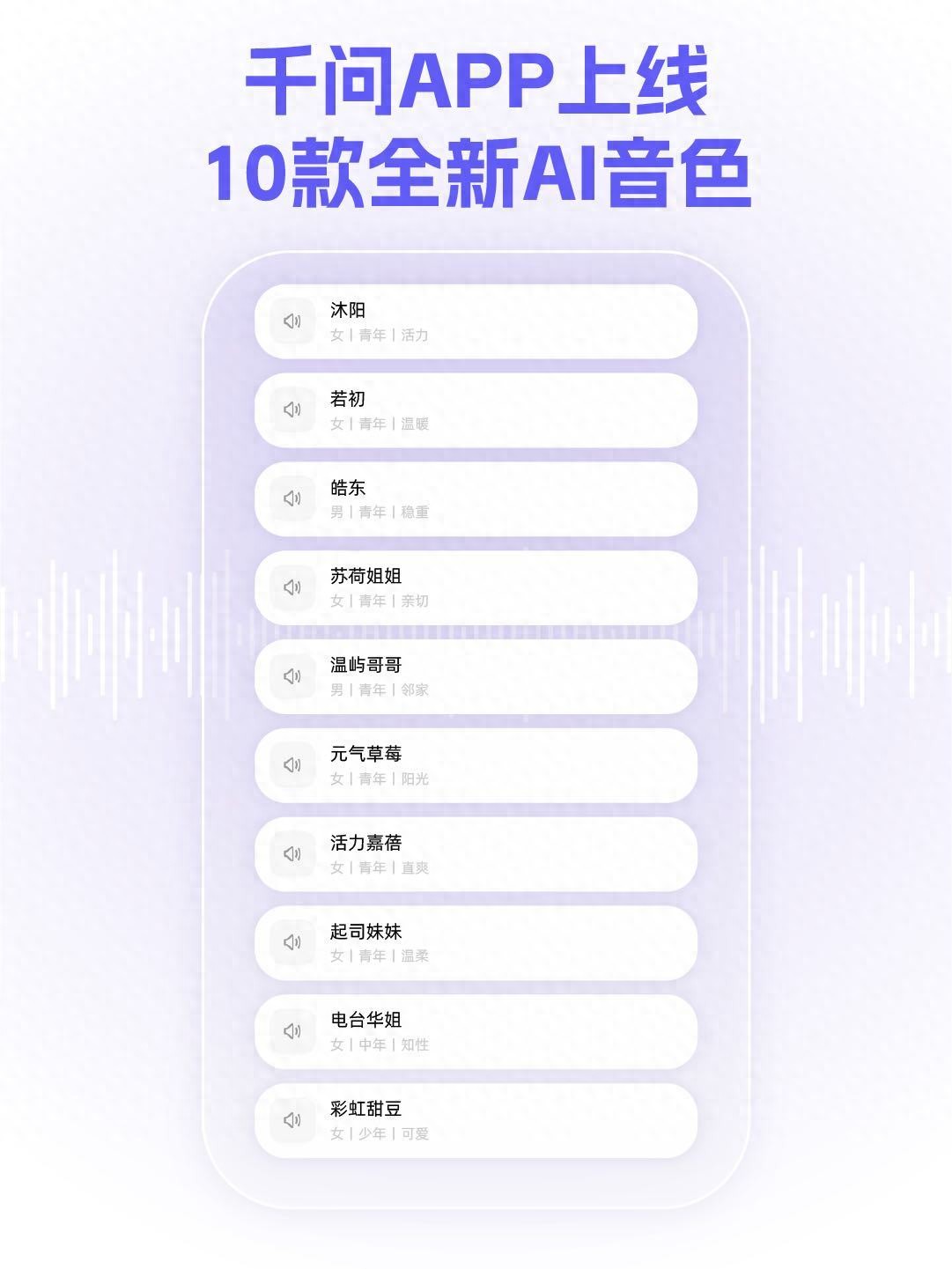The width and height of the screenshot is (952, 1269).
Task: Click the headline 10款全新AI音色
Action: pyautogui.click(x=476, y=167)
